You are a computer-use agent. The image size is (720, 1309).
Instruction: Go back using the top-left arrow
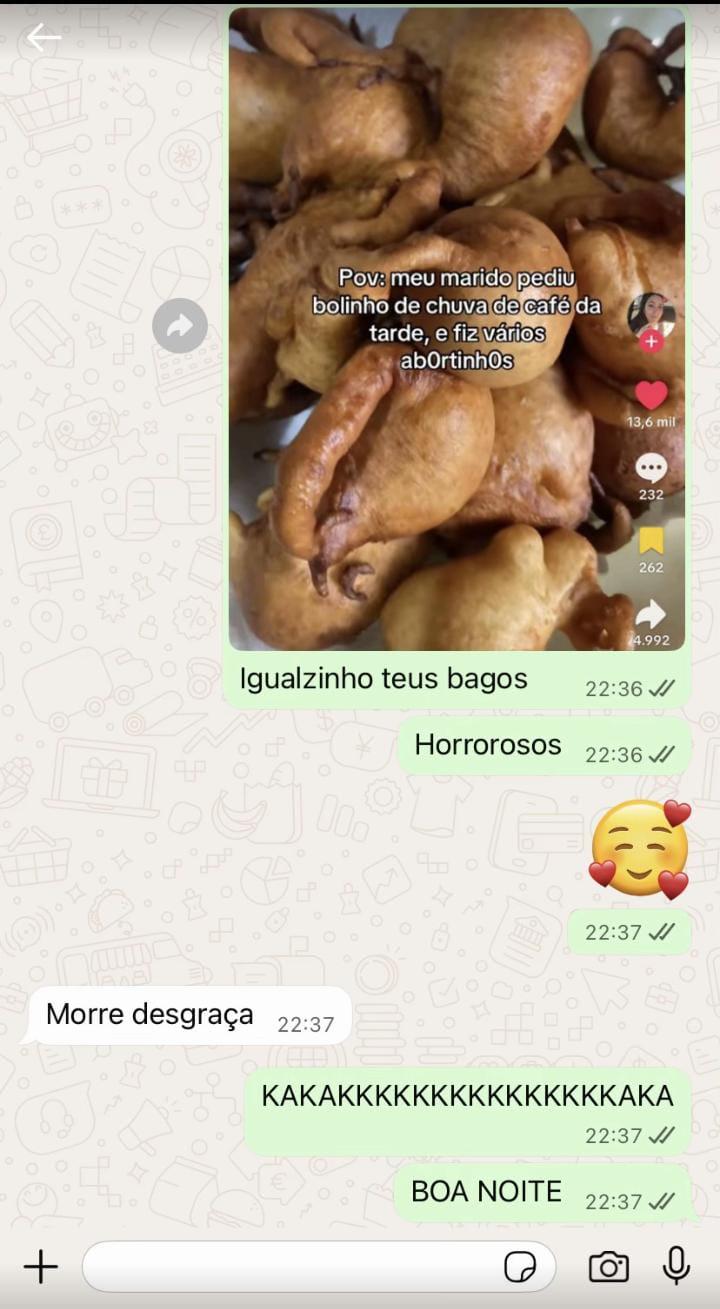point(43,38)
